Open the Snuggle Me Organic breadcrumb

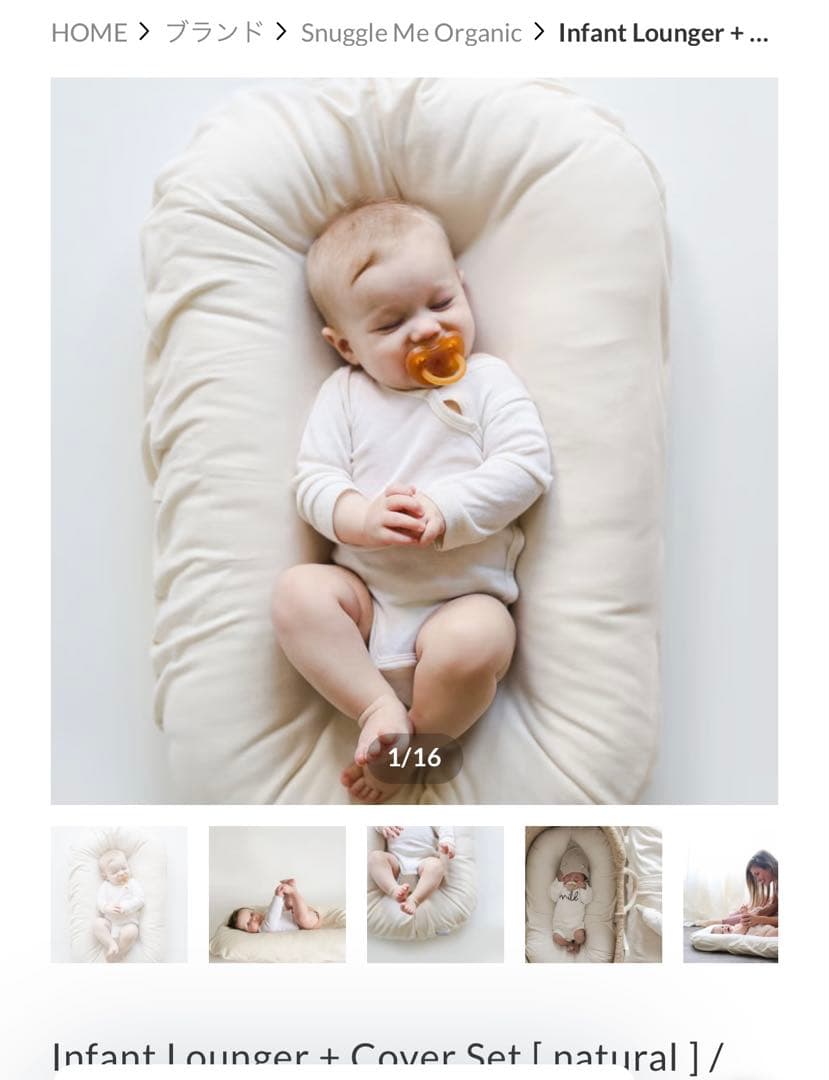pos(411,33)
